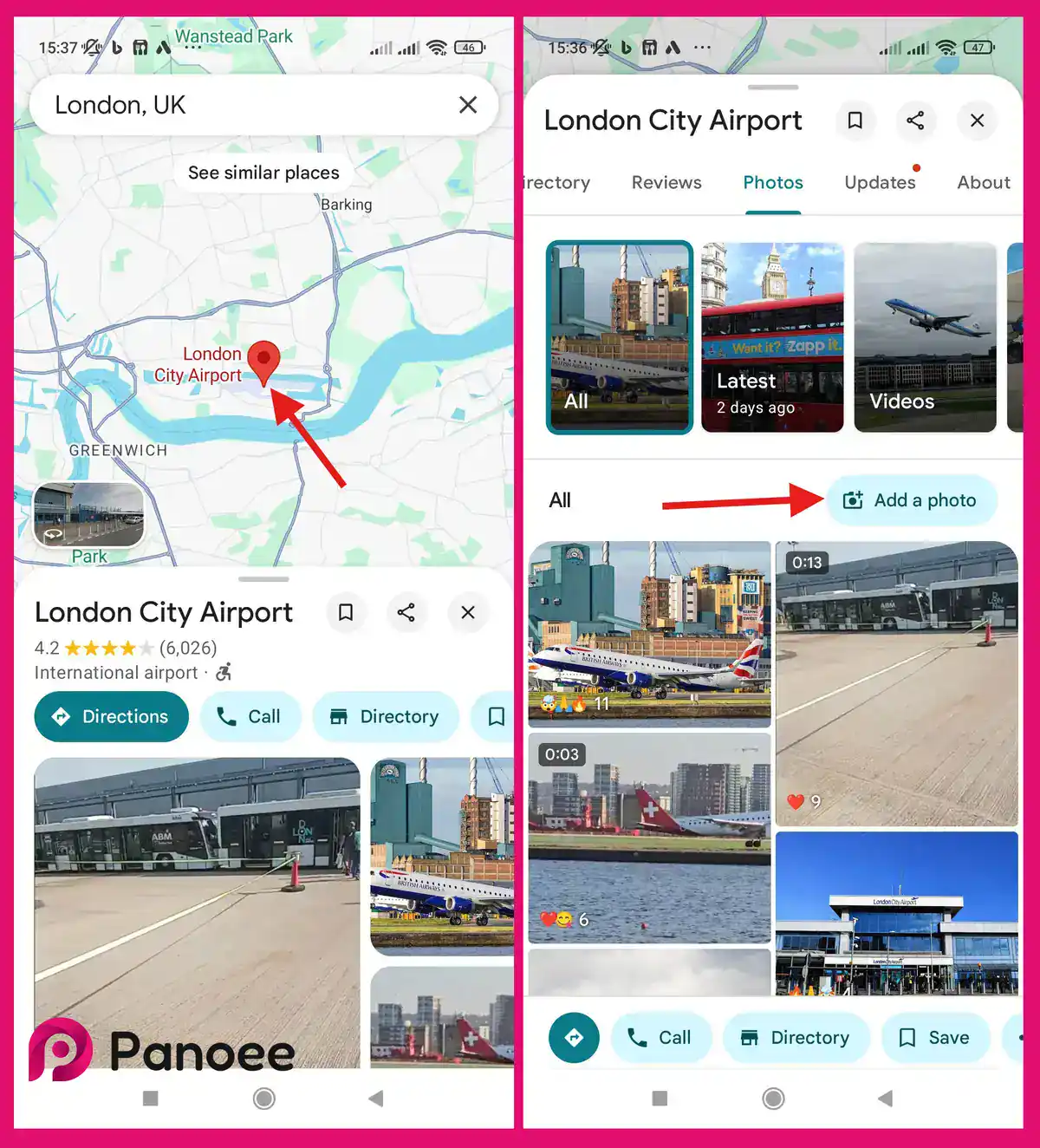1040x1148 pixels.
Task: Expand the London City Airport bottom sheet handle
Action: point(263,579)
